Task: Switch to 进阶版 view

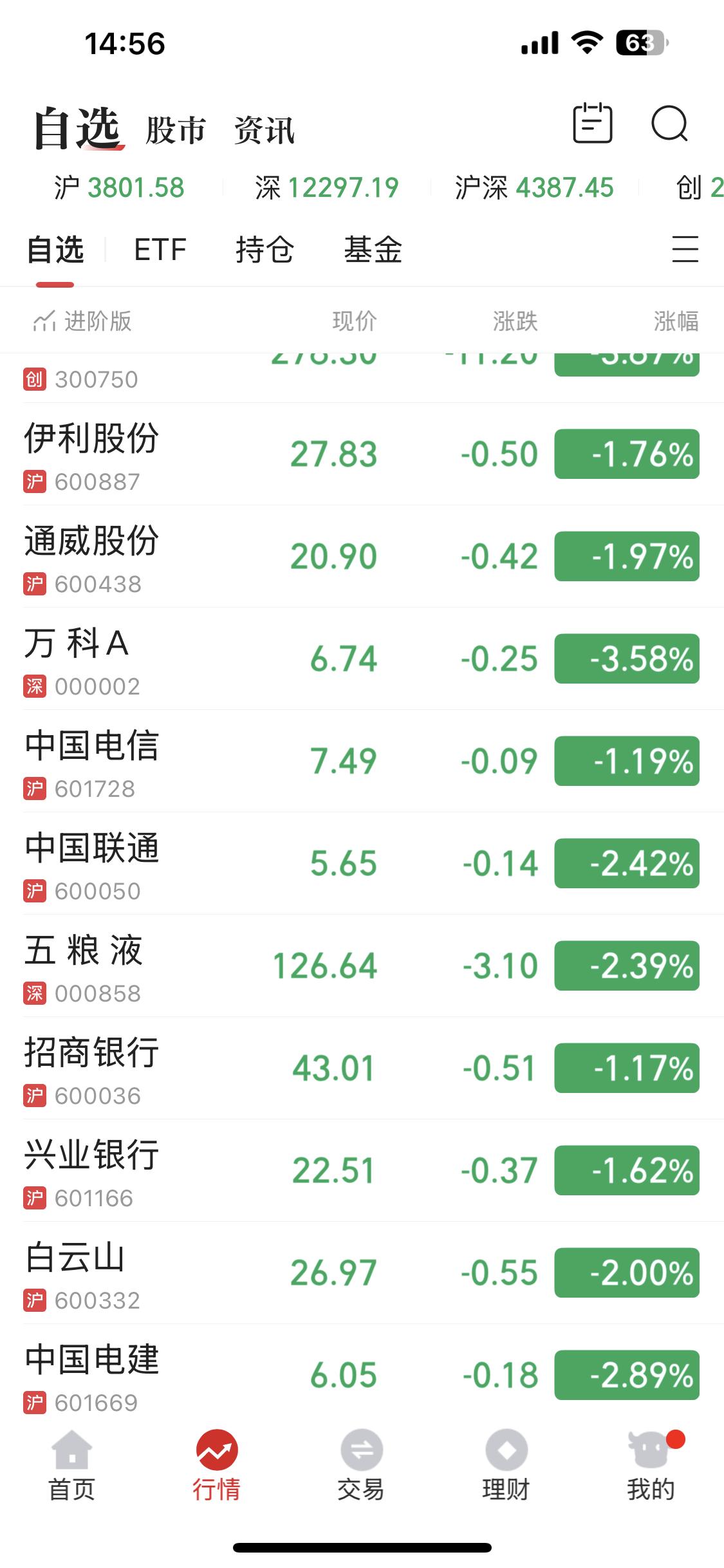Action: tap(82, 321)
